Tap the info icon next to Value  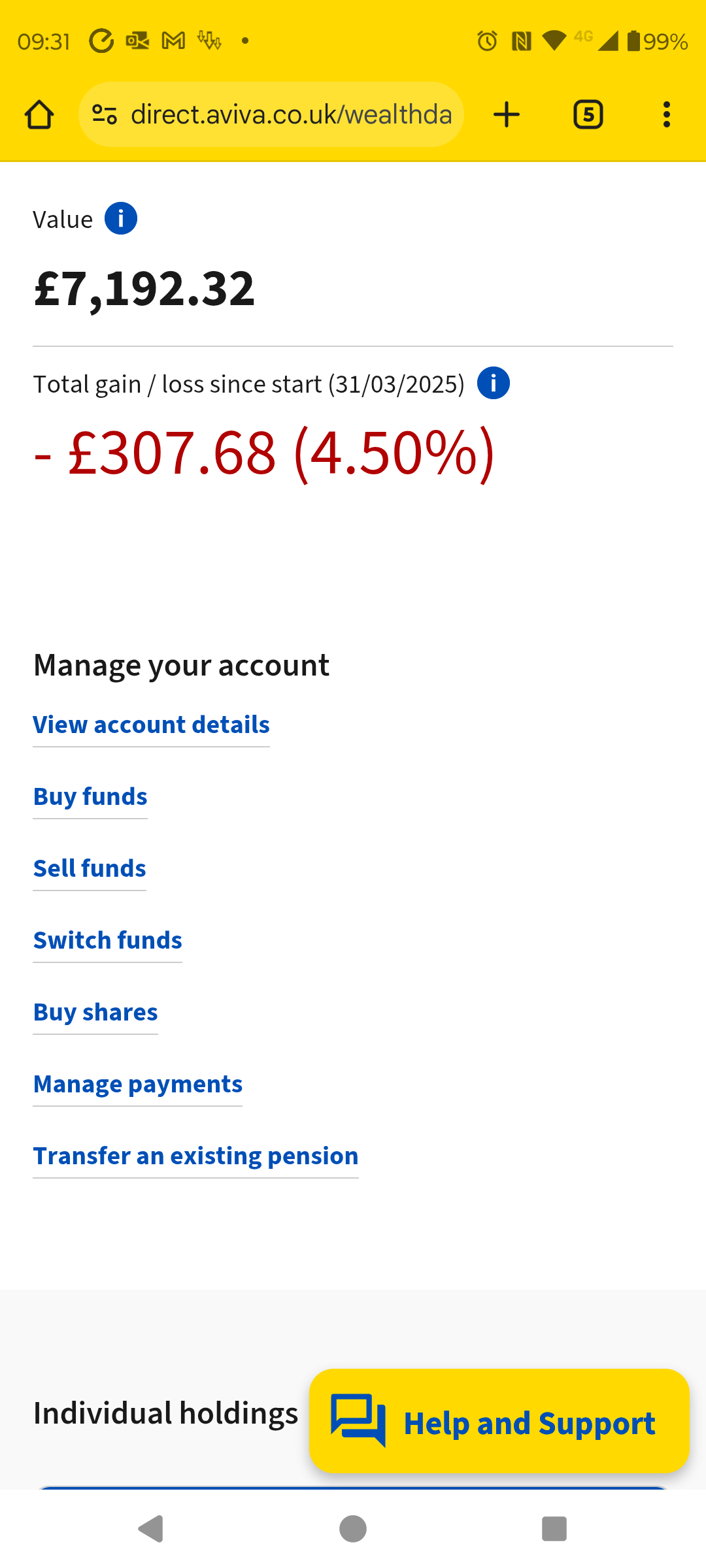(121, 218)
